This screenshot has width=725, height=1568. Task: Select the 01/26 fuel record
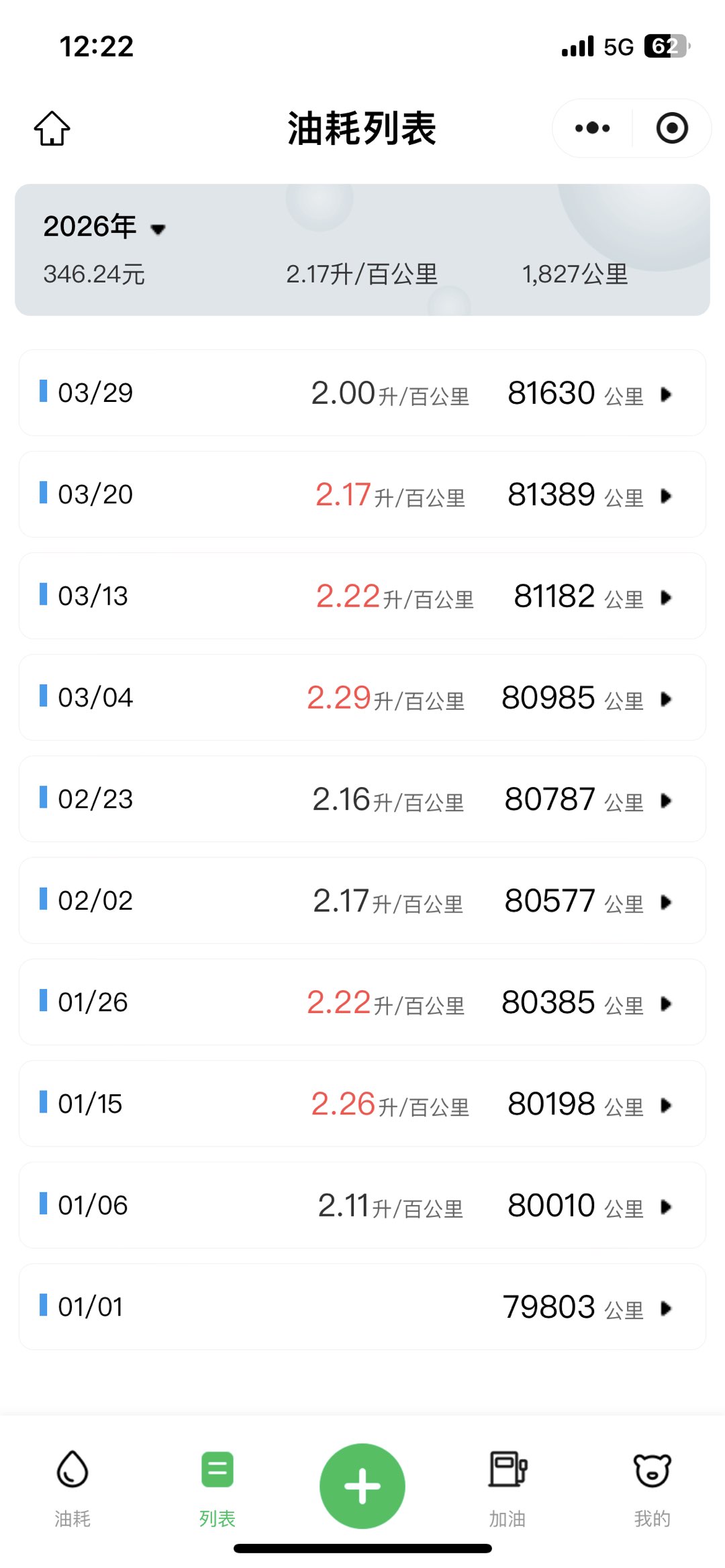tap(362, 1002)
